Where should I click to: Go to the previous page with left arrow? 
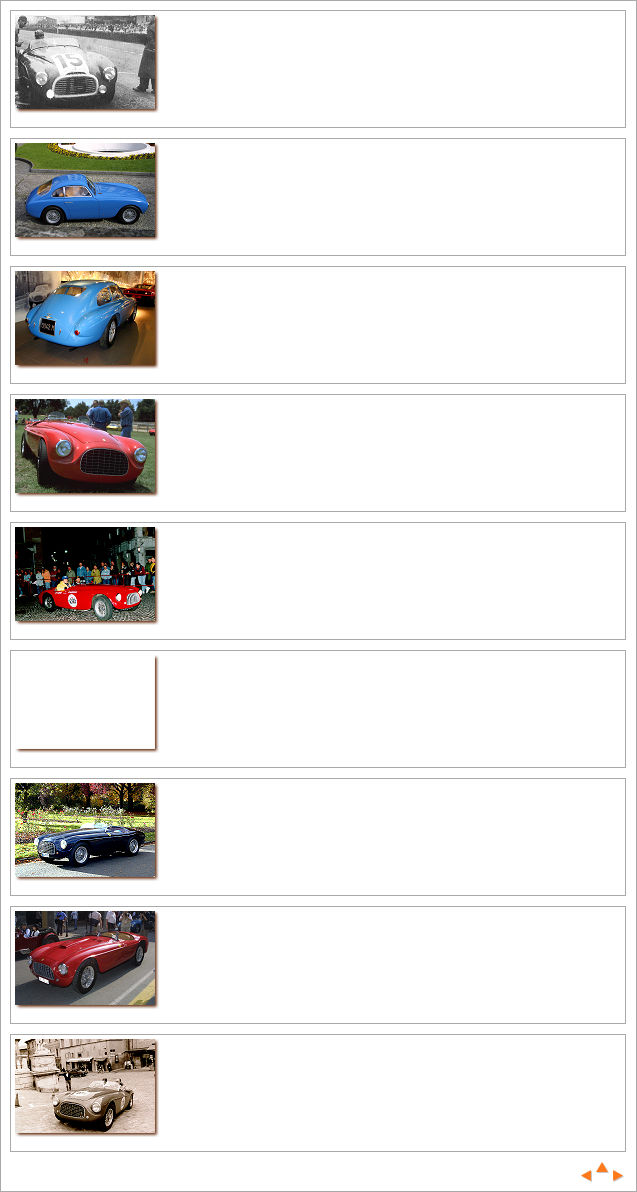(587, 1175)
